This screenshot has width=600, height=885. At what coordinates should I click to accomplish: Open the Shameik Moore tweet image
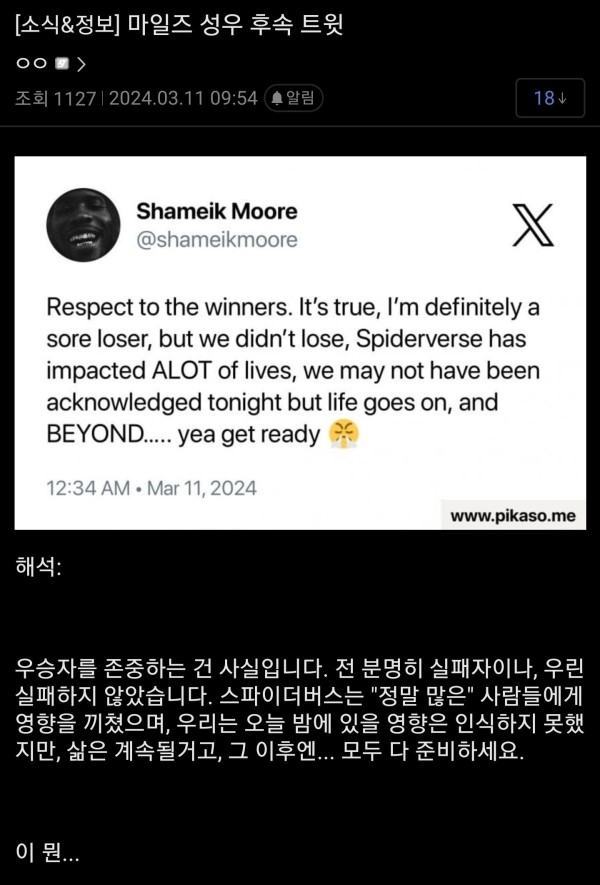tap(300, 342)
